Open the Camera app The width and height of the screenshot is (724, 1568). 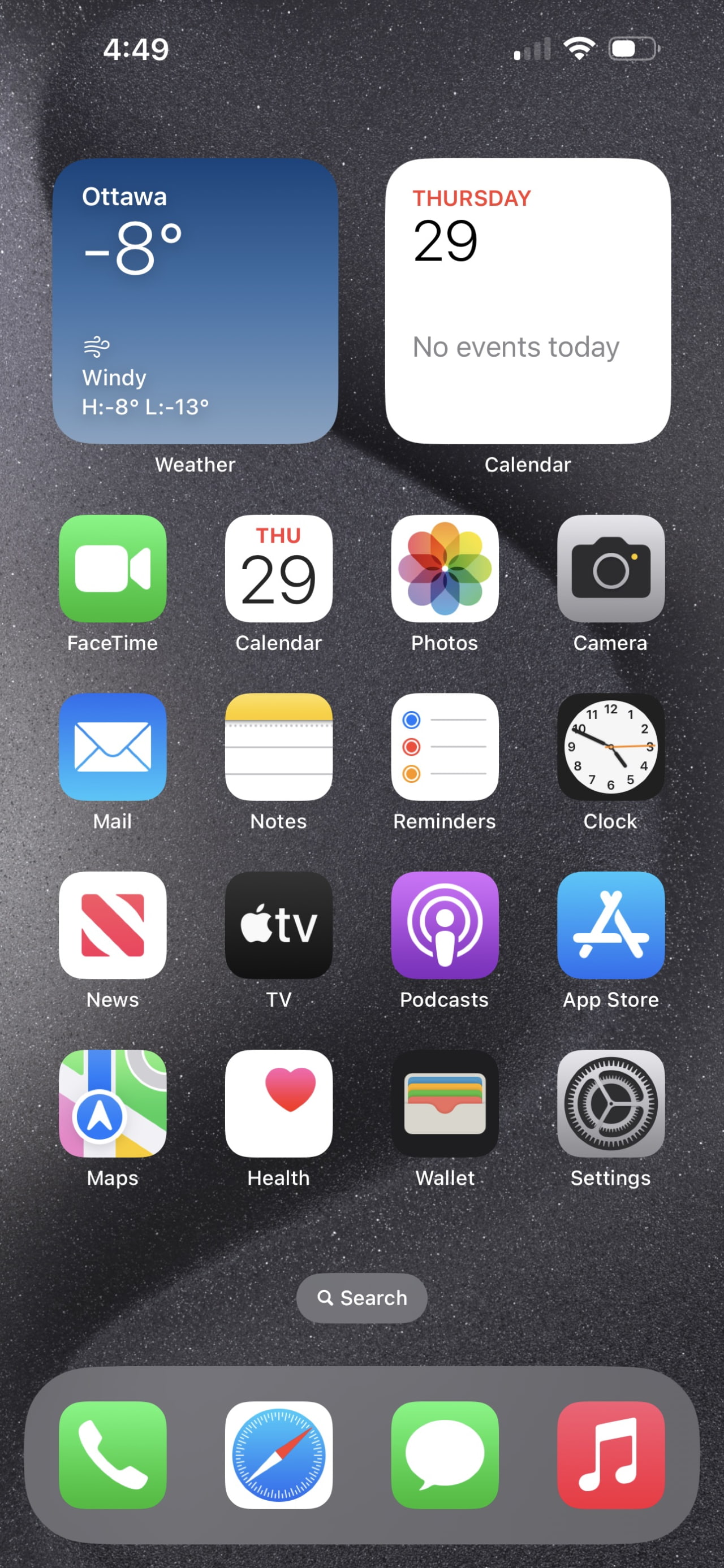pos(611,569)
